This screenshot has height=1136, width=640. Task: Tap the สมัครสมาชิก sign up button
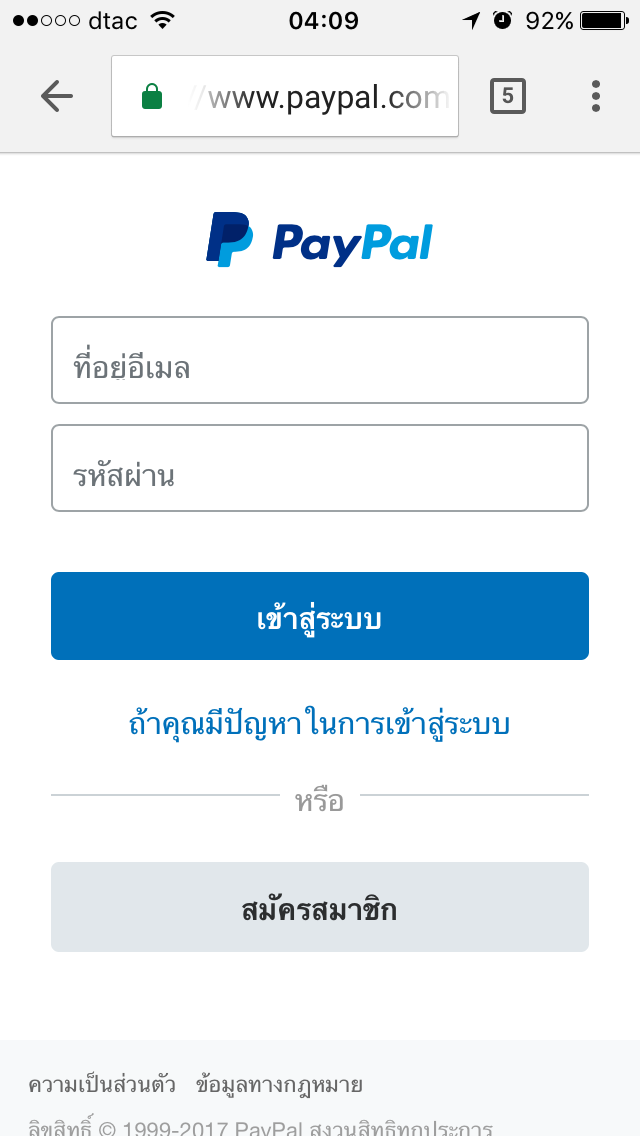click(x=320, y=907)
